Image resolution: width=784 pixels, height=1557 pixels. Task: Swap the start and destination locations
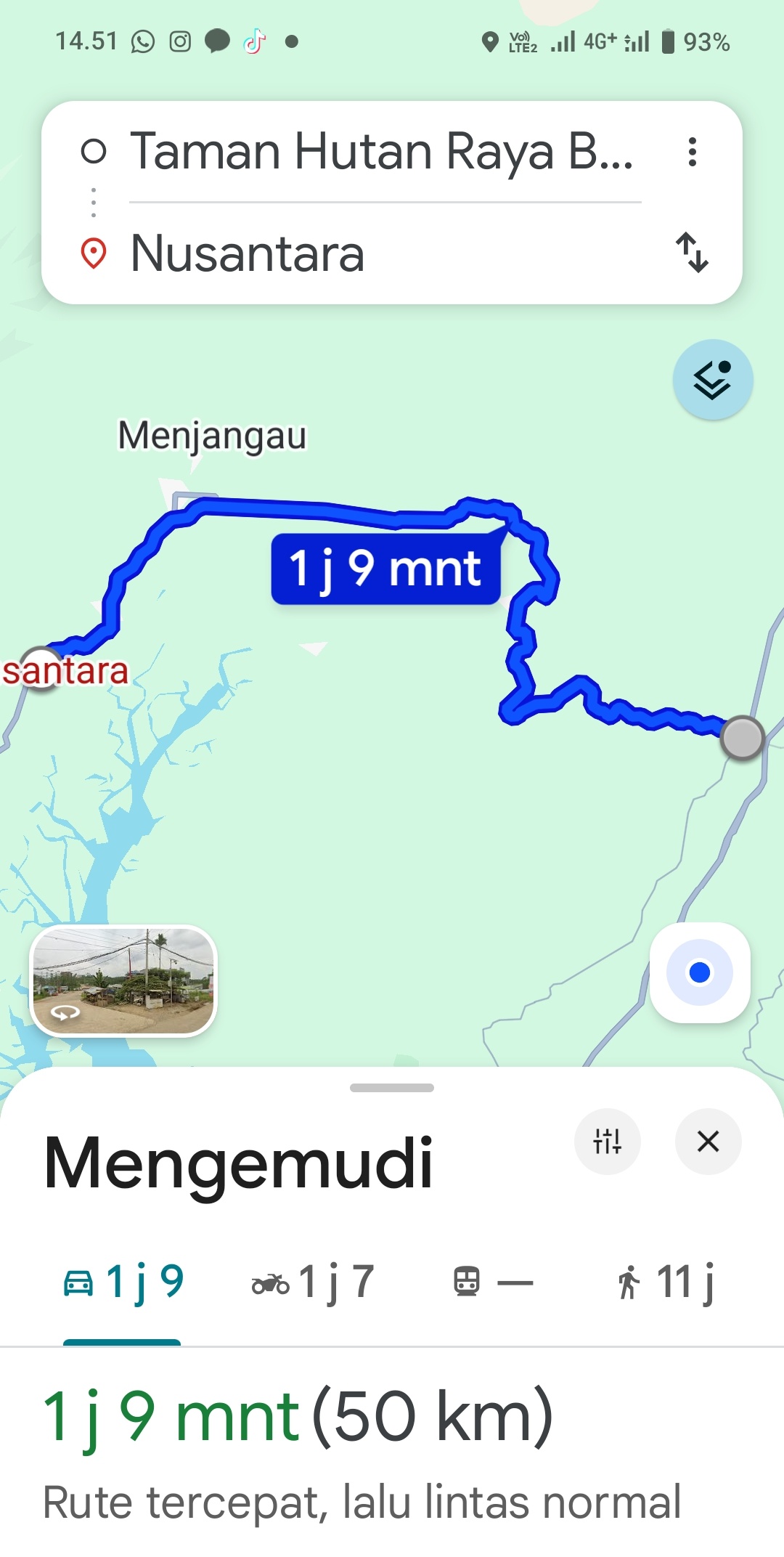click(x=693, y=253)
